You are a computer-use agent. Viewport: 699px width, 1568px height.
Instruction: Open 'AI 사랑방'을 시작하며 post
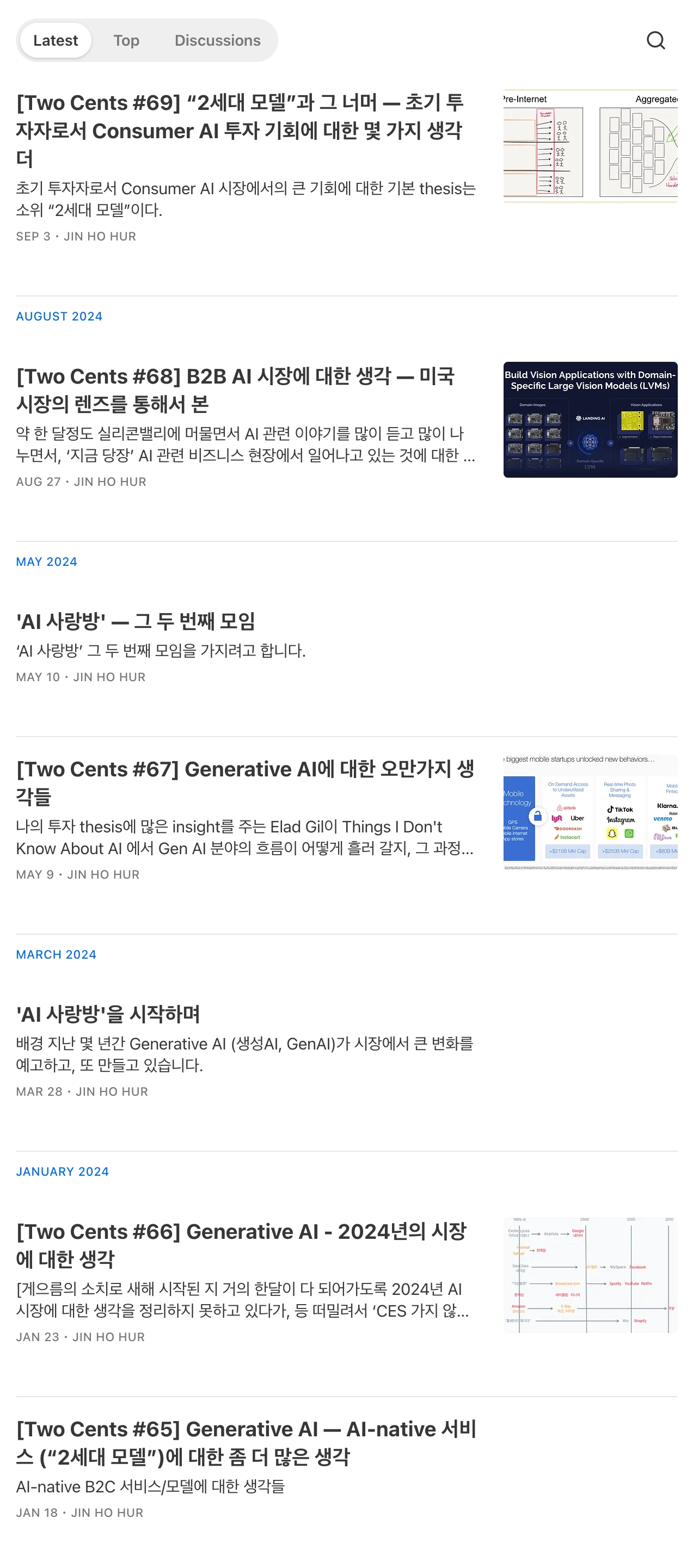(x=108, y=1014)
